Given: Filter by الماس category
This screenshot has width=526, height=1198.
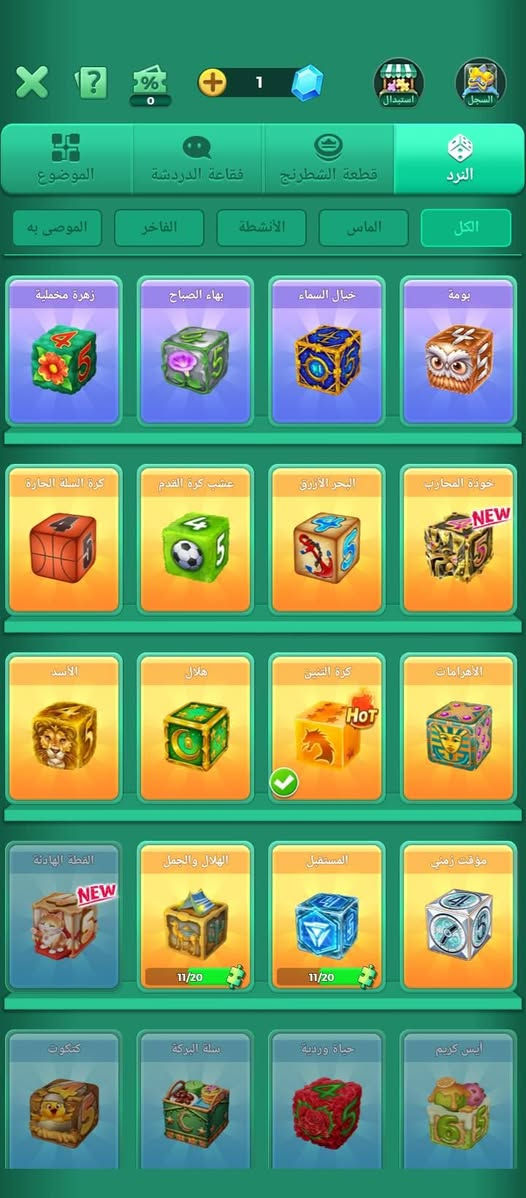Looking at the screenshot, I should tap(363, 228).
